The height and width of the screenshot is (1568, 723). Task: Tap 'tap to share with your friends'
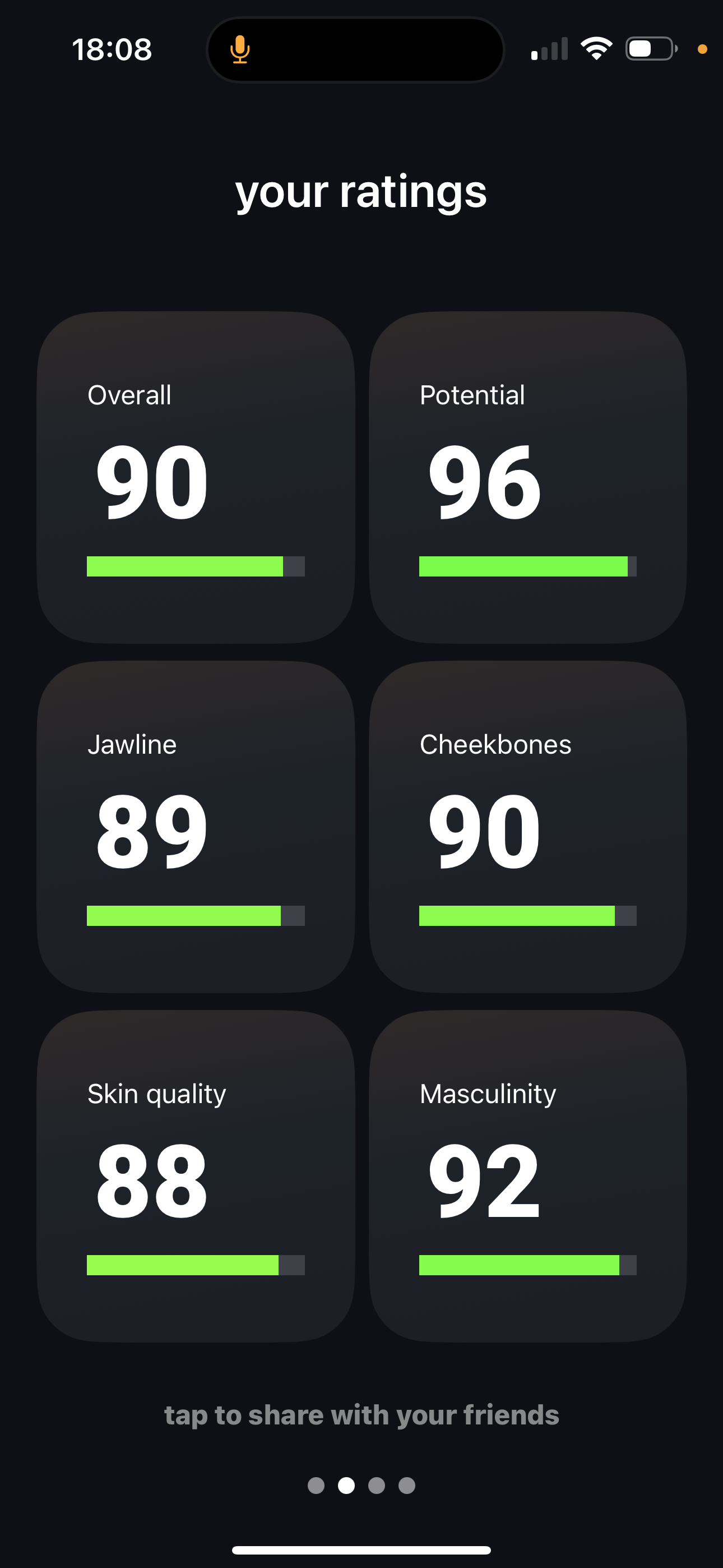(x=361, y=1415)
